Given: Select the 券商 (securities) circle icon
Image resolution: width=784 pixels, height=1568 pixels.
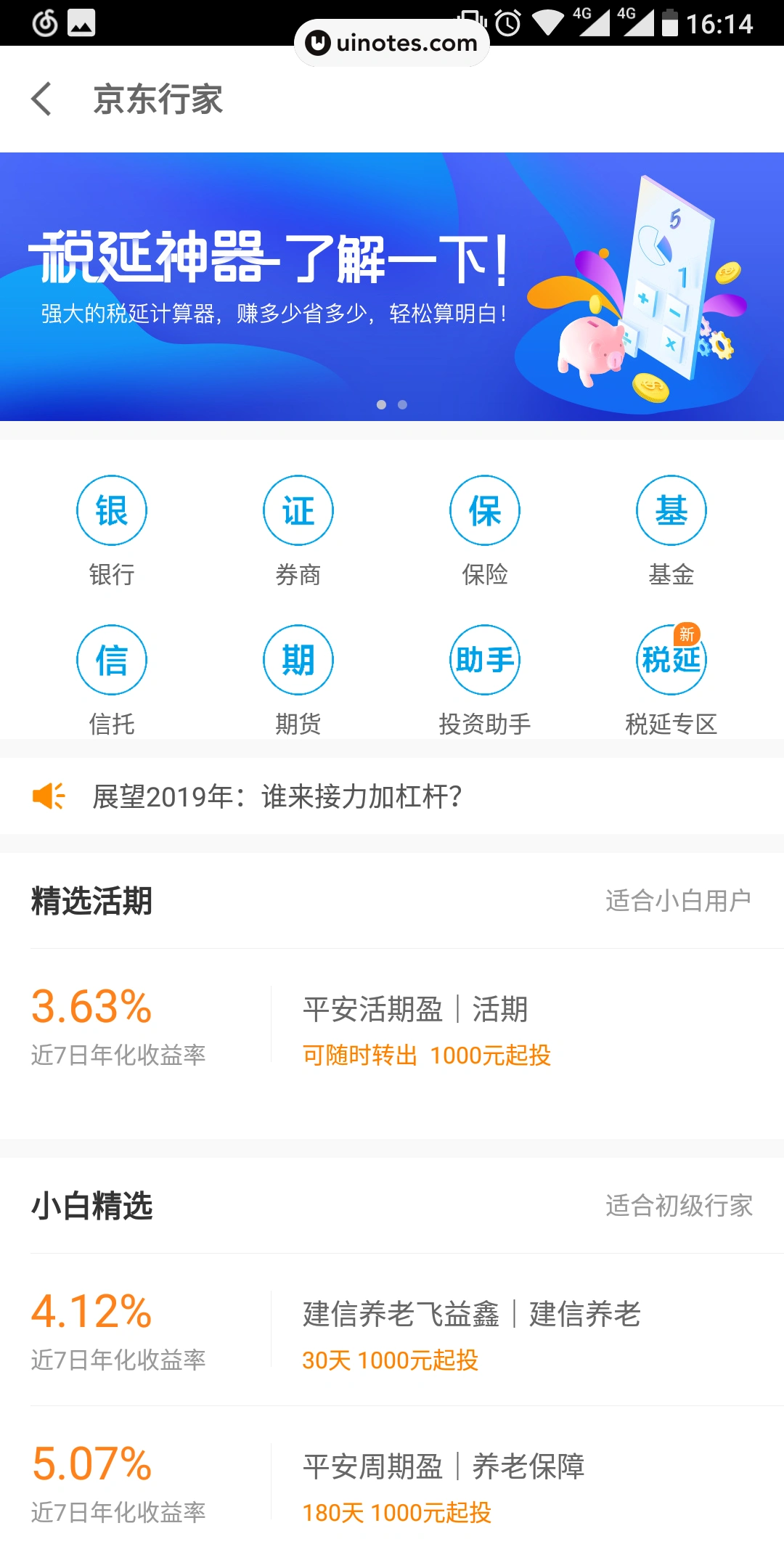Looking at the screenshot, I should click(298, 510).
